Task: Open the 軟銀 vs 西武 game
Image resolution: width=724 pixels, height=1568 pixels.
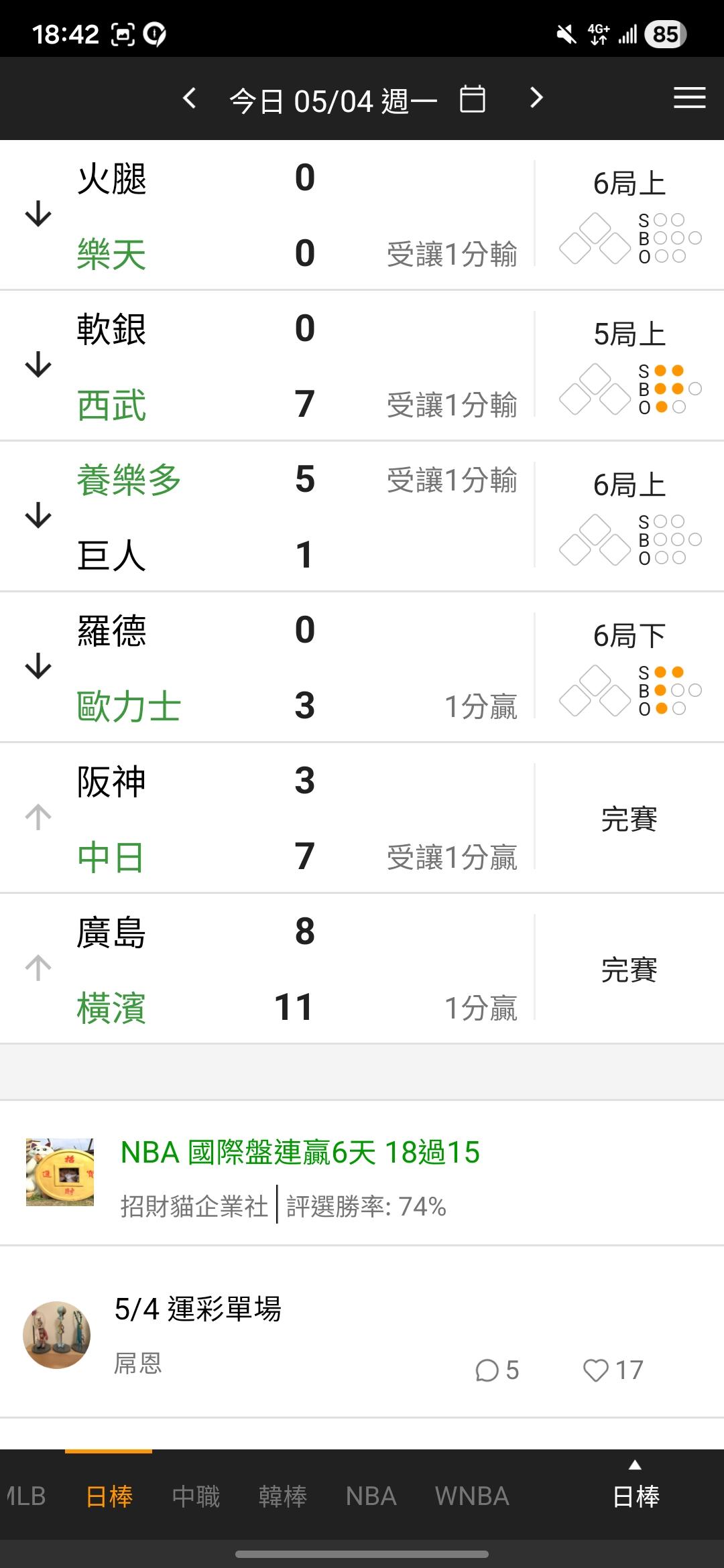Action: click(x=362, y=366)
